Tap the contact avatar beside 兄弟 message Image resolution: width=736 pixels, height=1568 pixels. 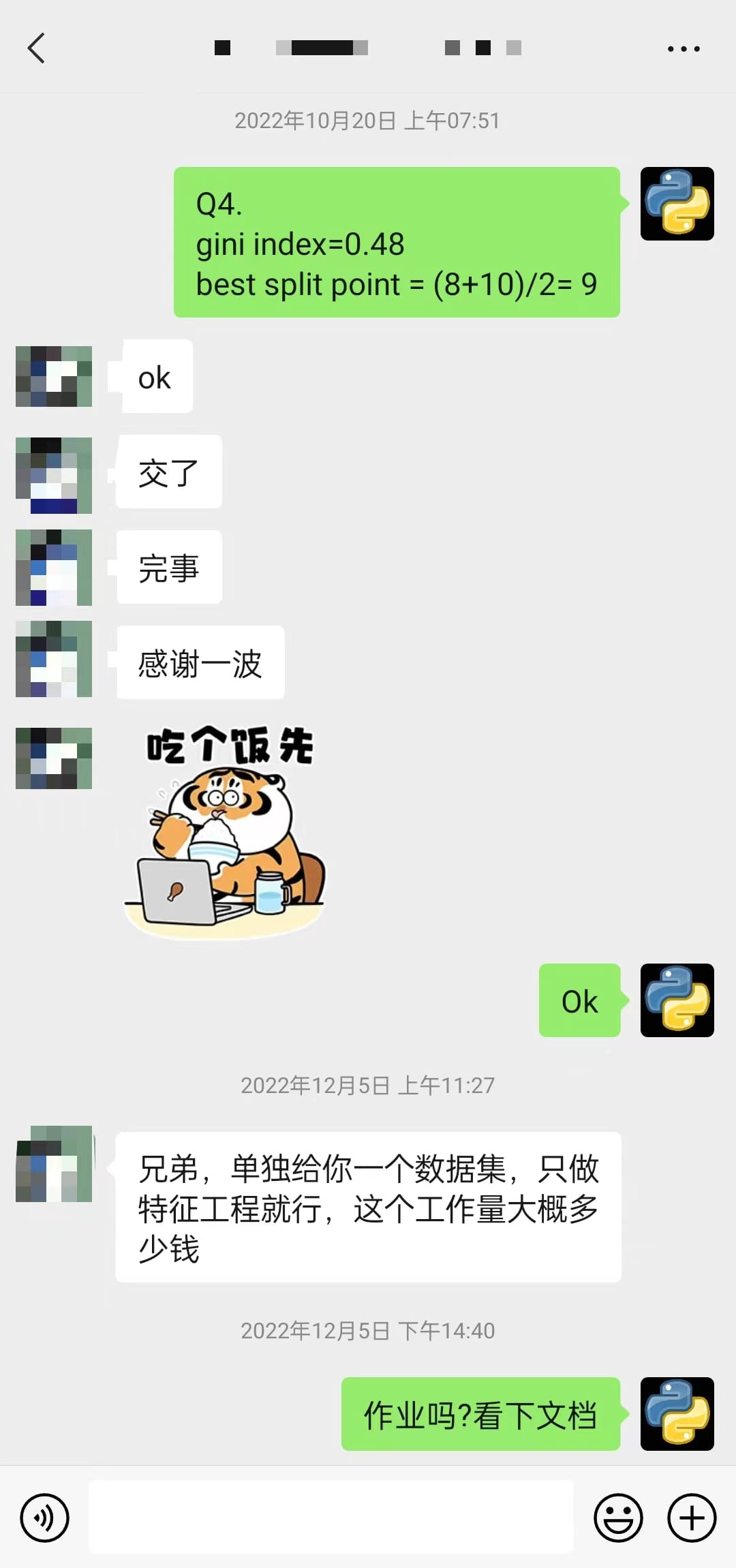54,1164
